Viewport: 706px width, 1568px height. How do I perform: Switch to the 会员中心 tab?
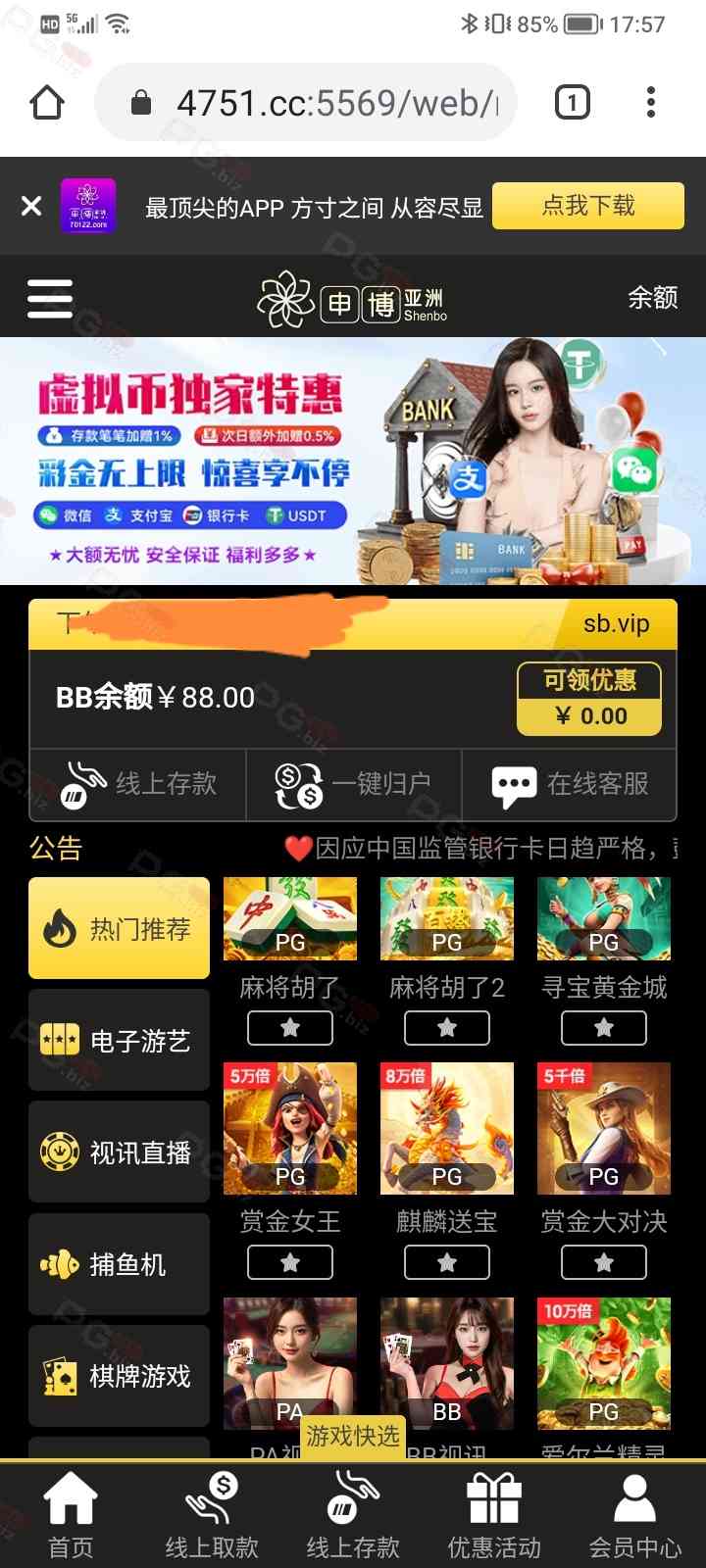[x=635, y=1515]
